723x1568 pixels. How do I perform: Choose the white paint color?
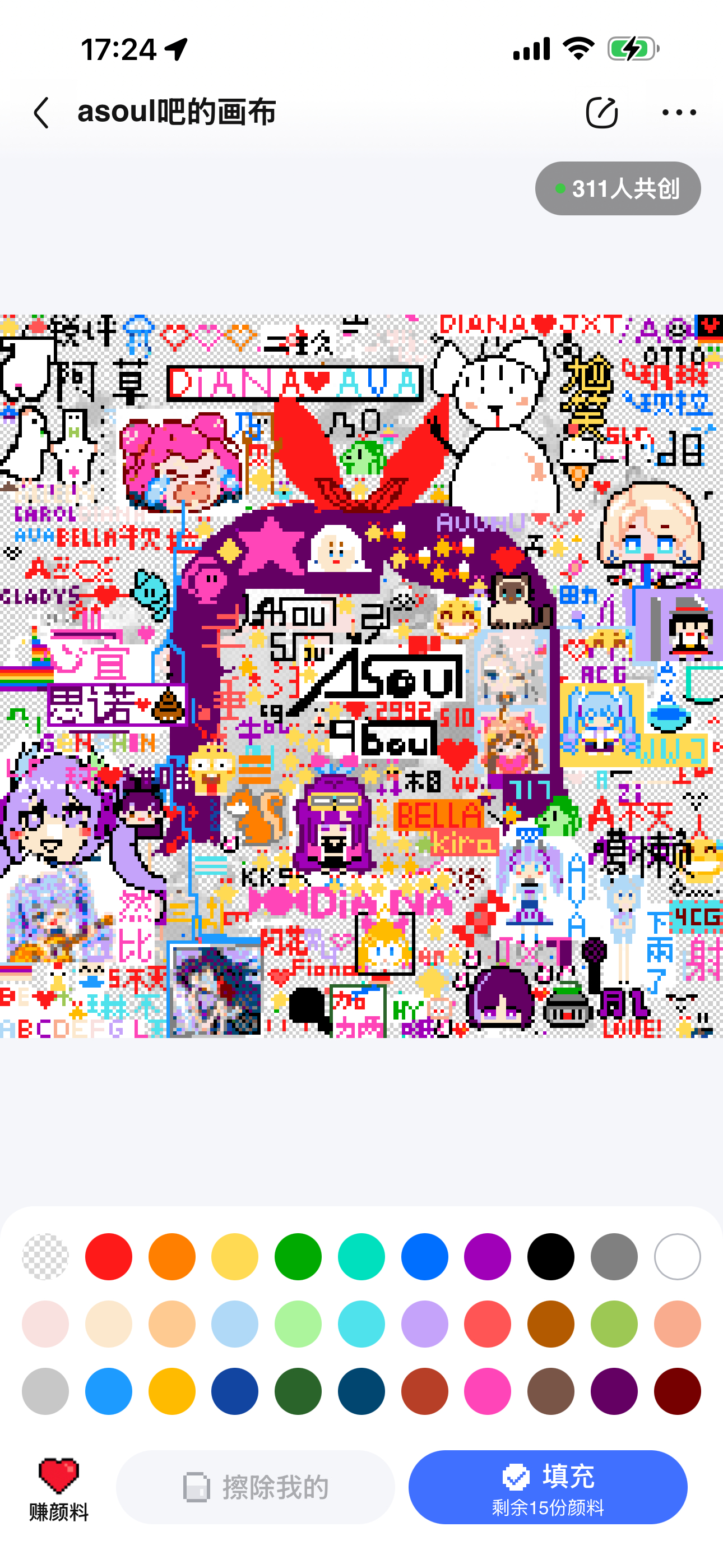pyautogui.click(x=678, y=1256)
